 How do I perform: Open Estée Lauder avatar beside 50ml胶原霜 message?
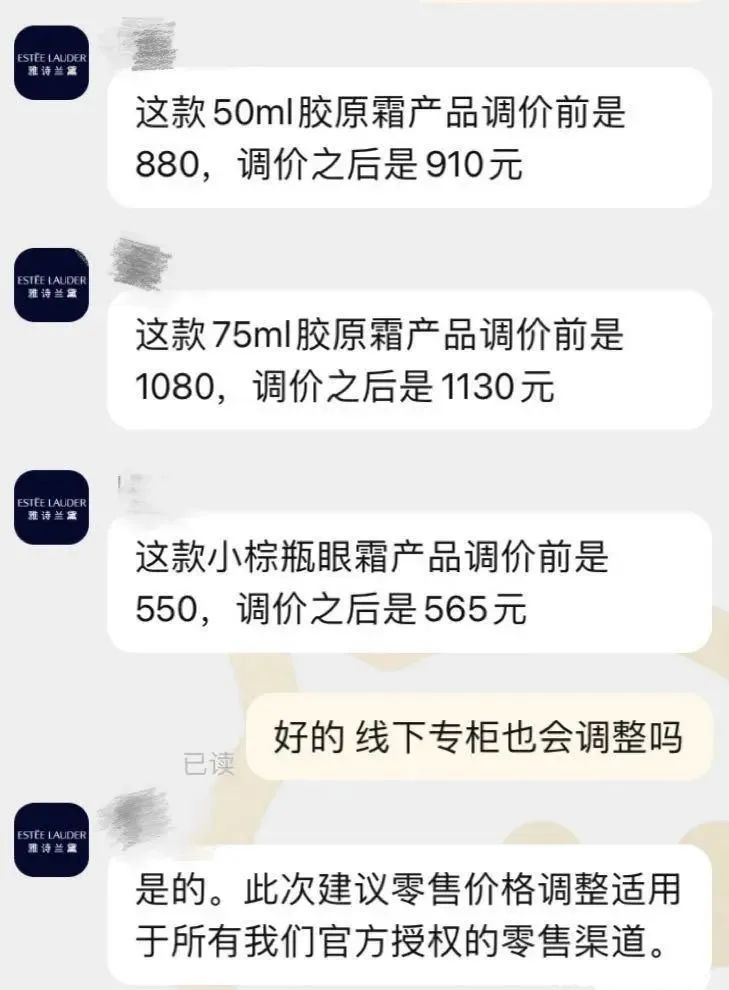coord(51,63)
